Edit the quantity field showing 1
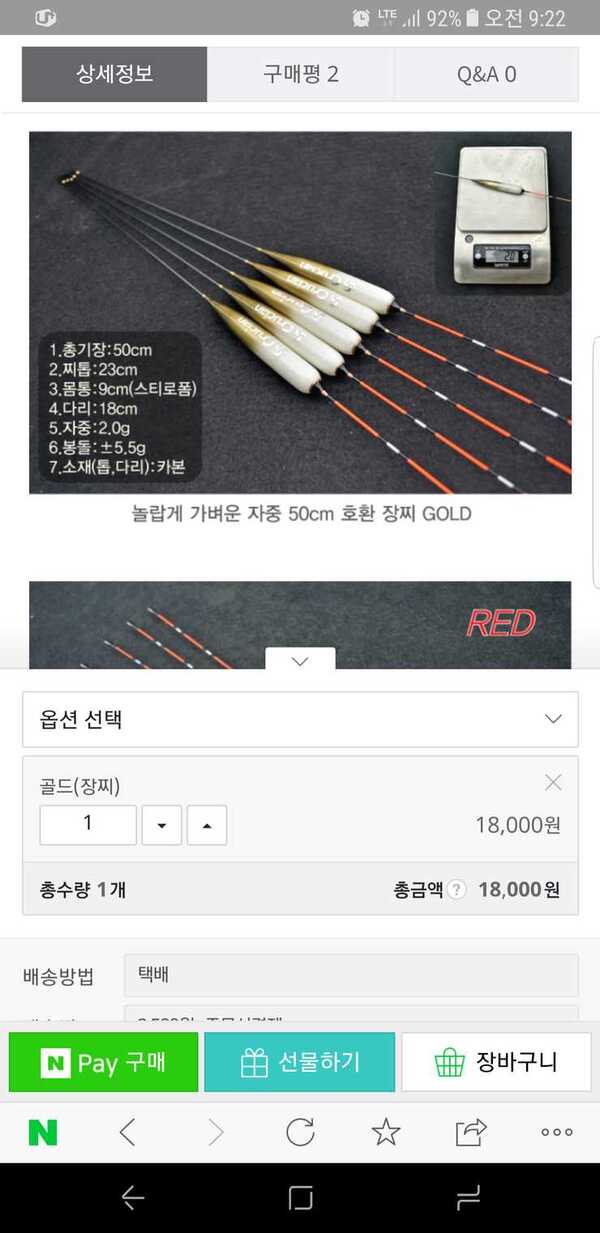This screenshot has height=1233, width=600. tap(88, 825)
